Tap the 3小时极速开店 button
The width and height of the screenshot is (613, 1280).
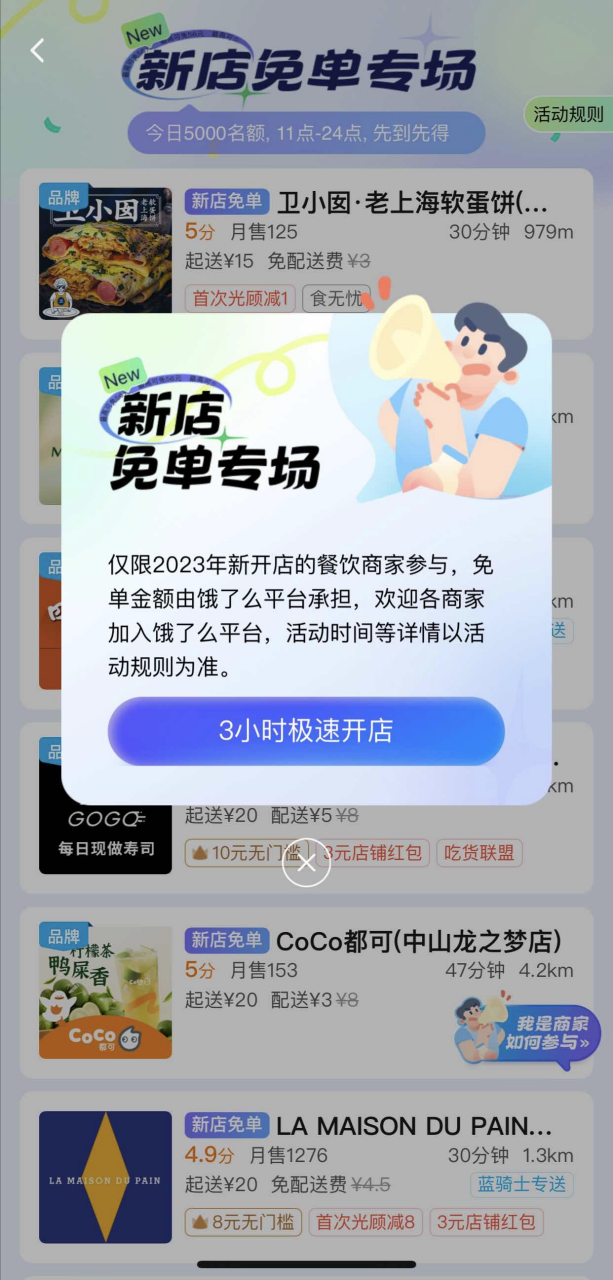coord(306,731)
